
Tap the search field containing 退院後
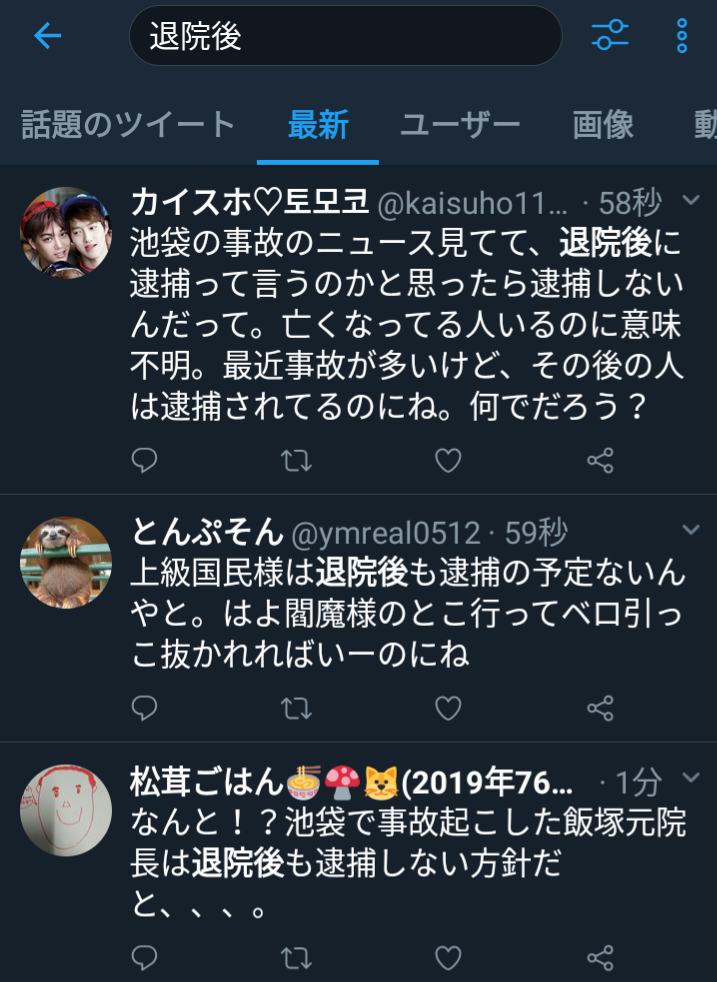[x=345, y=37]
